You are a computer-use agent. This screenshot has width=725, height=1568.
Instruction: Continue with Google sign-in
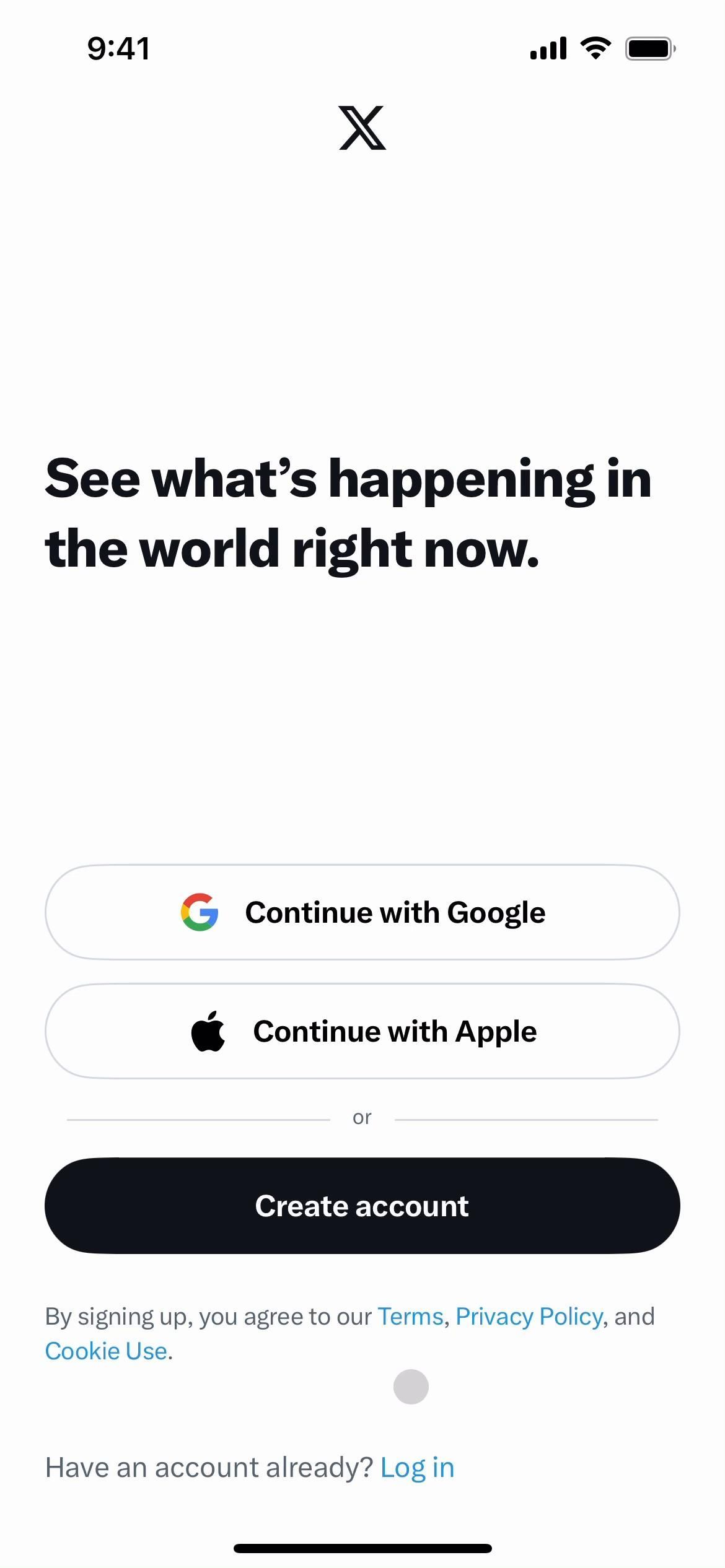(x=362, y=912)
